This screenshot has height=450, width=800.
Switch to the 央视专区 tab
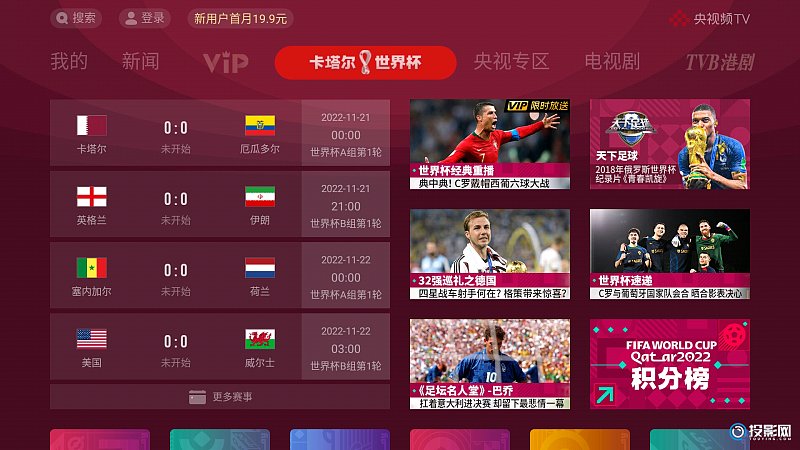pyautogui.click(x=511, y=62)
